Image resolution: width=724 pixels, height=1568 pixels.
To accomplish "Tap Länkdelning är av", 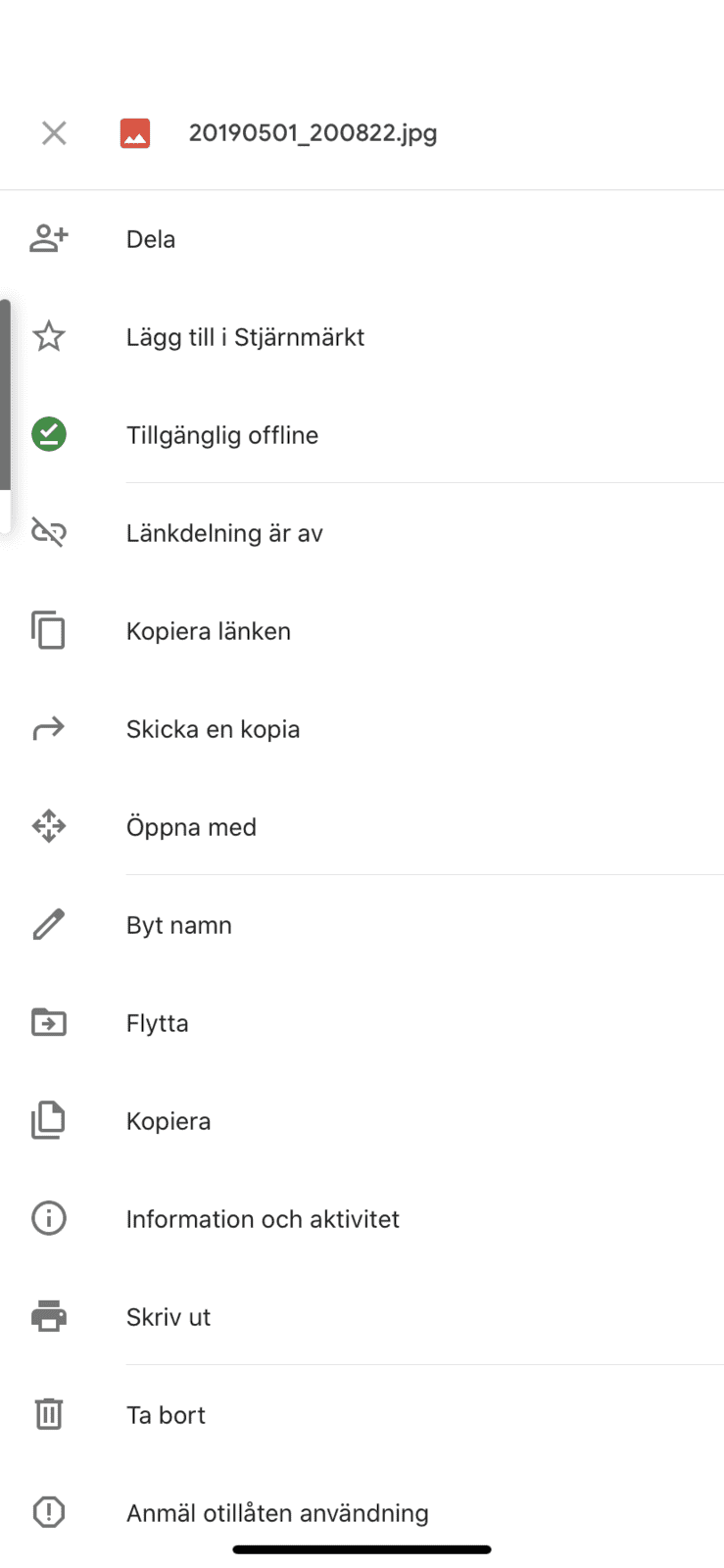I will click(x=224, y=533).
